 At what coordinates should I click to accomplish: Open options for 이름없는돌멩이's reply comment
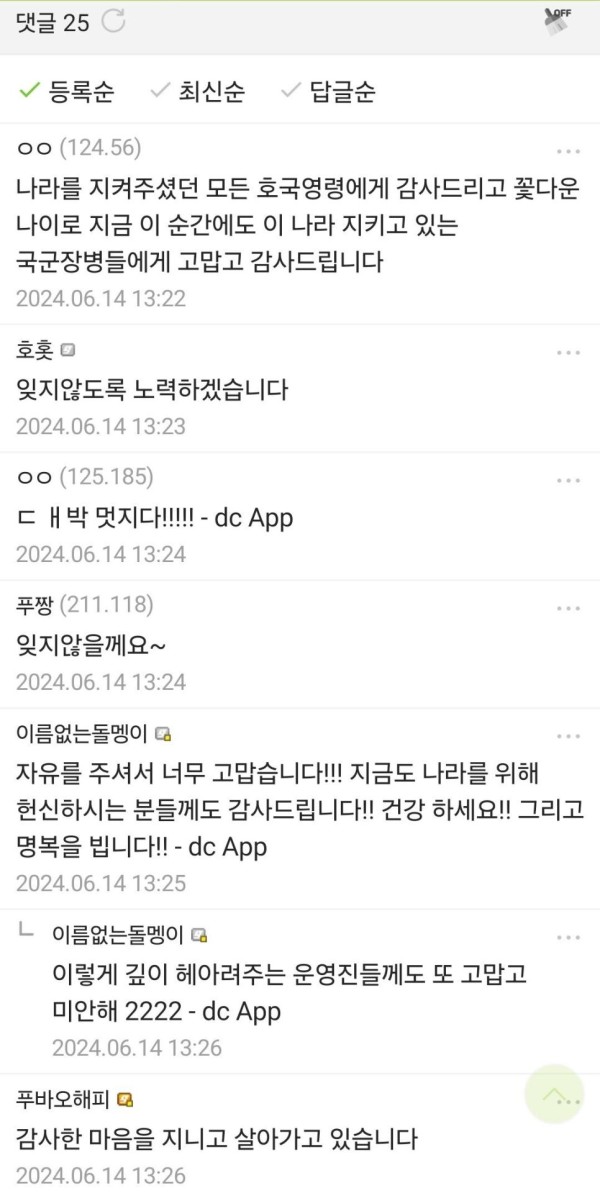[568, 937]
